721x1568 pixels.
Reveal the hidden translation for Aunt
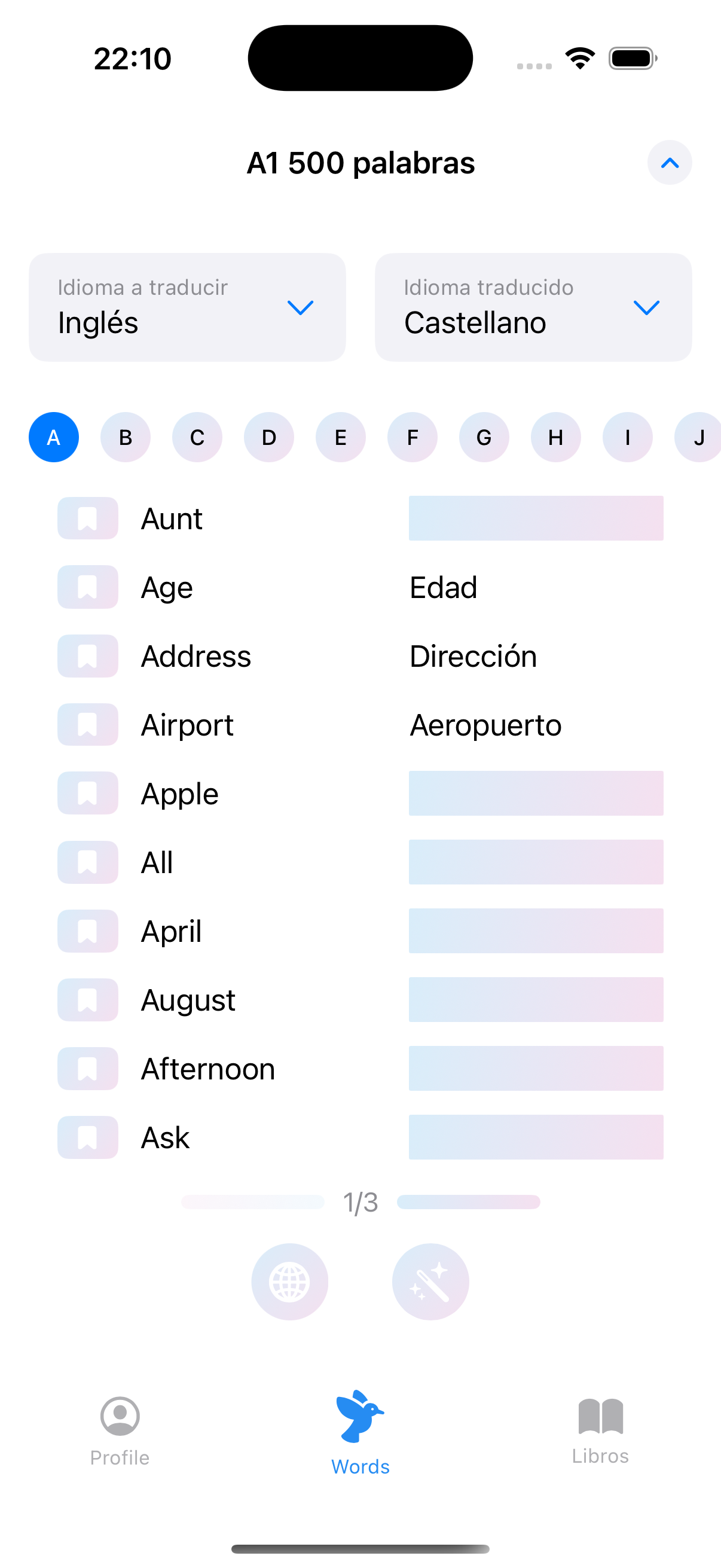tap(536, 518)
